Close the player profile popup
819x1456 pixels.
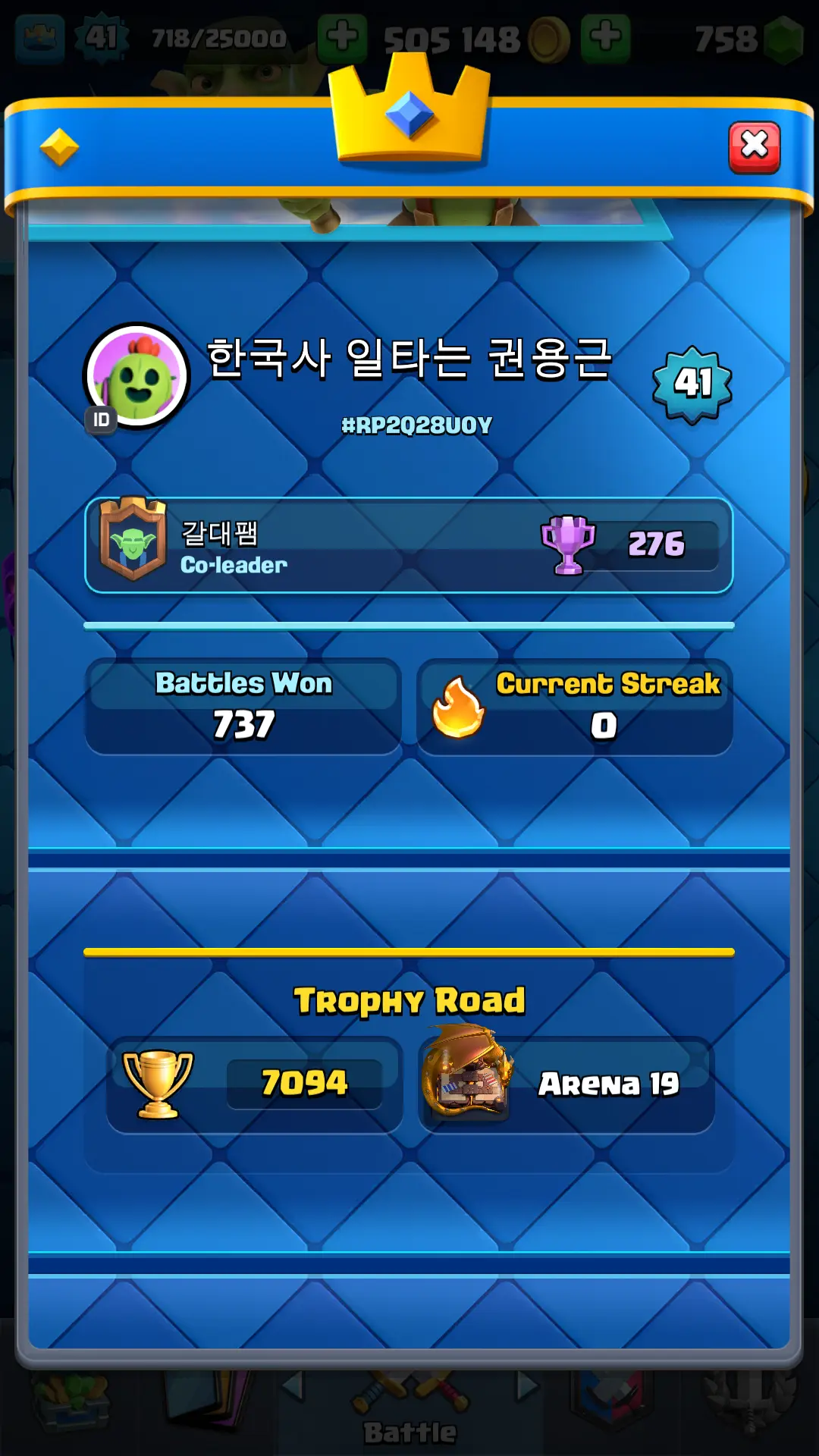[754, 146]
